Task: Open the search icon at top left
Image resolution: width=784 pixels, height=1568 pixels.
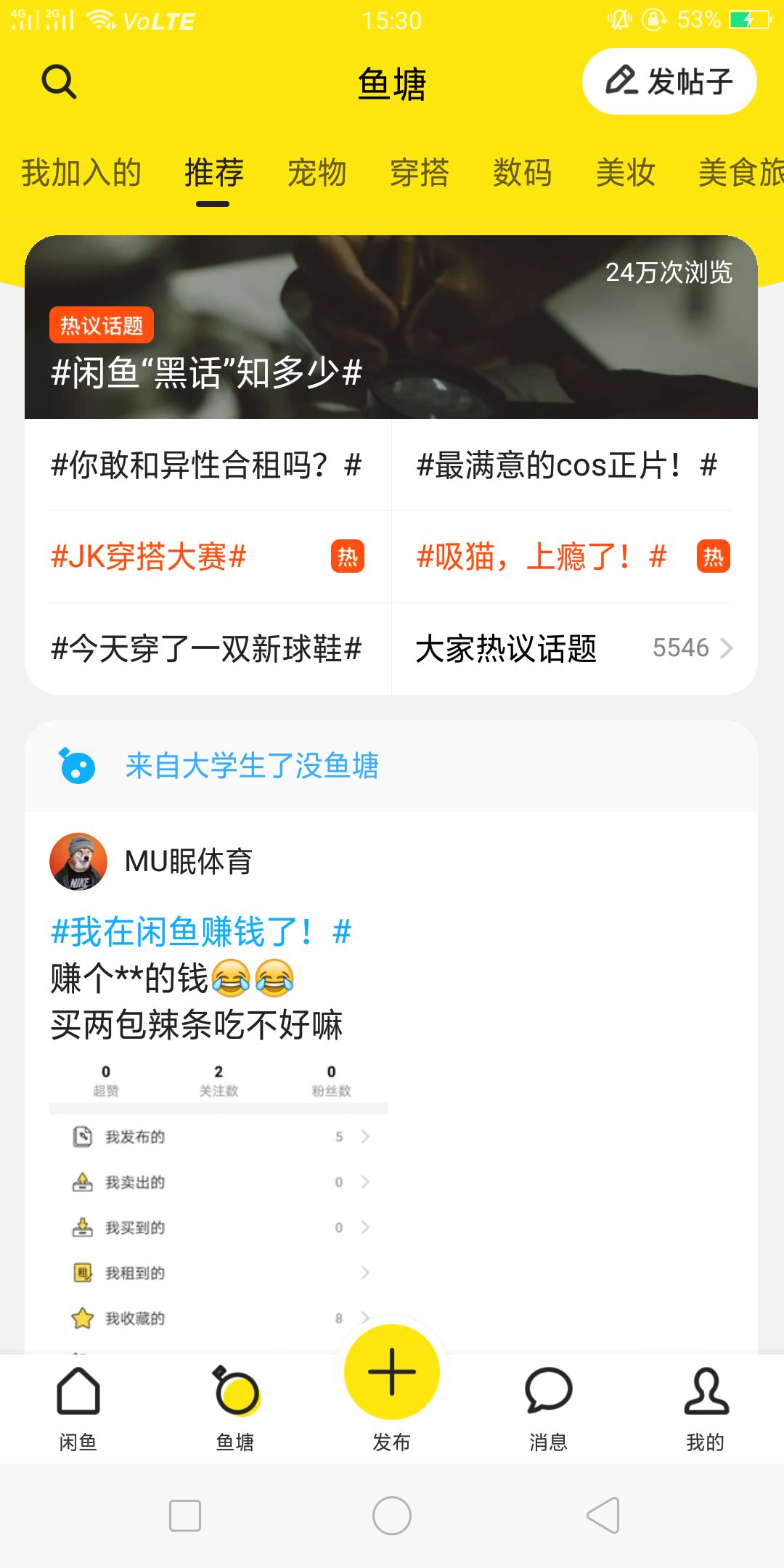Action: coord(58,81)
